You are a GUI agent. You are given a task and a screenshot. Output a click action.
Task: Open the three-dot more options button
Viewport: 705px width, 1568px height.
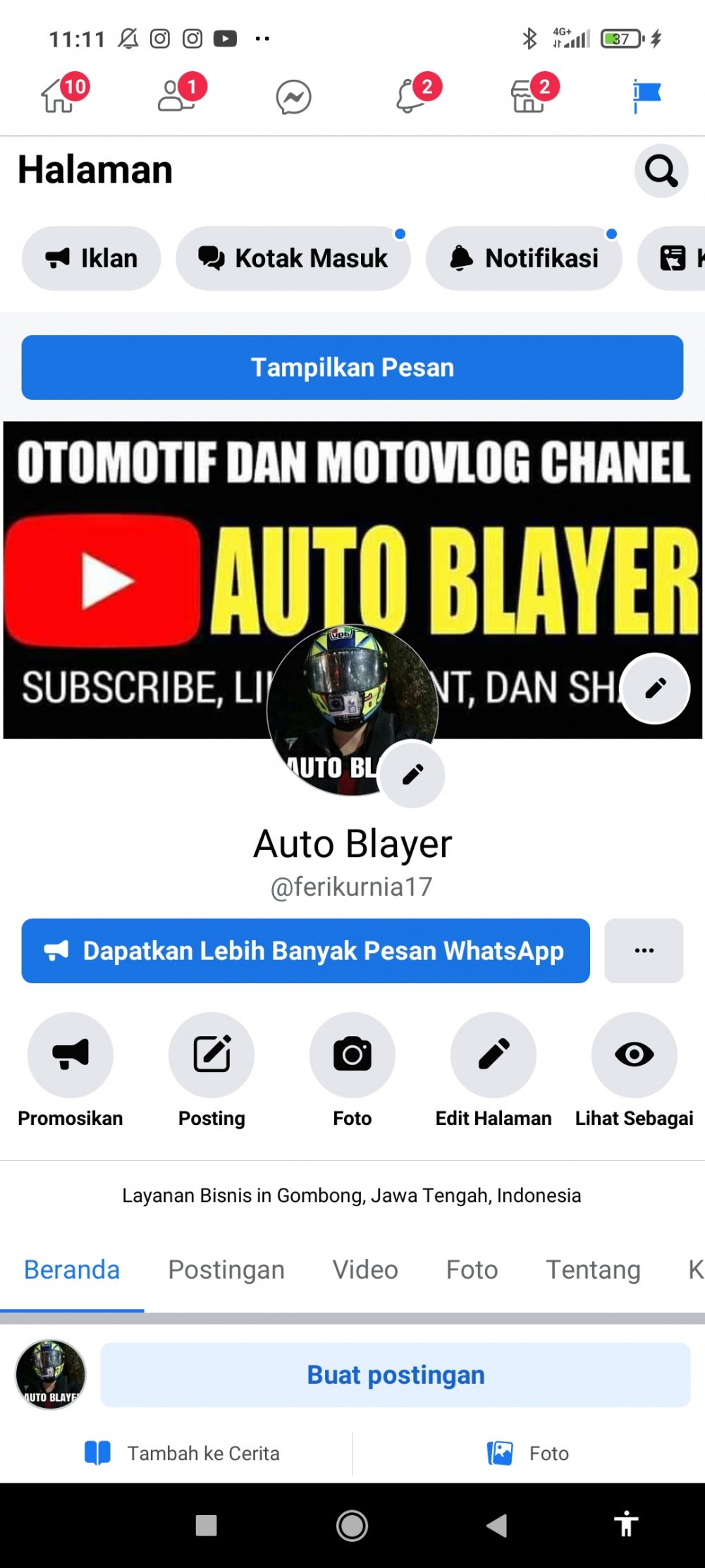point(644,951)
